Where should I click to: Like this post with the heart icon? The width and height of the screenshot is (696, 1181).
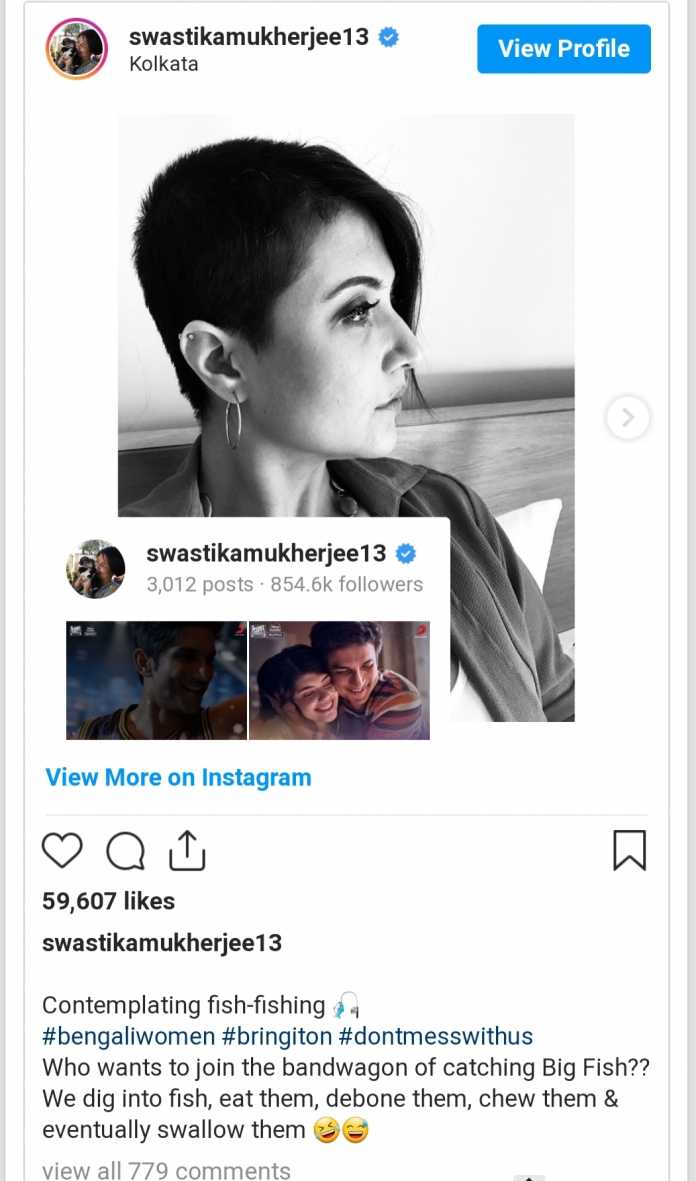pyautogui.click(x=62, y=851)
